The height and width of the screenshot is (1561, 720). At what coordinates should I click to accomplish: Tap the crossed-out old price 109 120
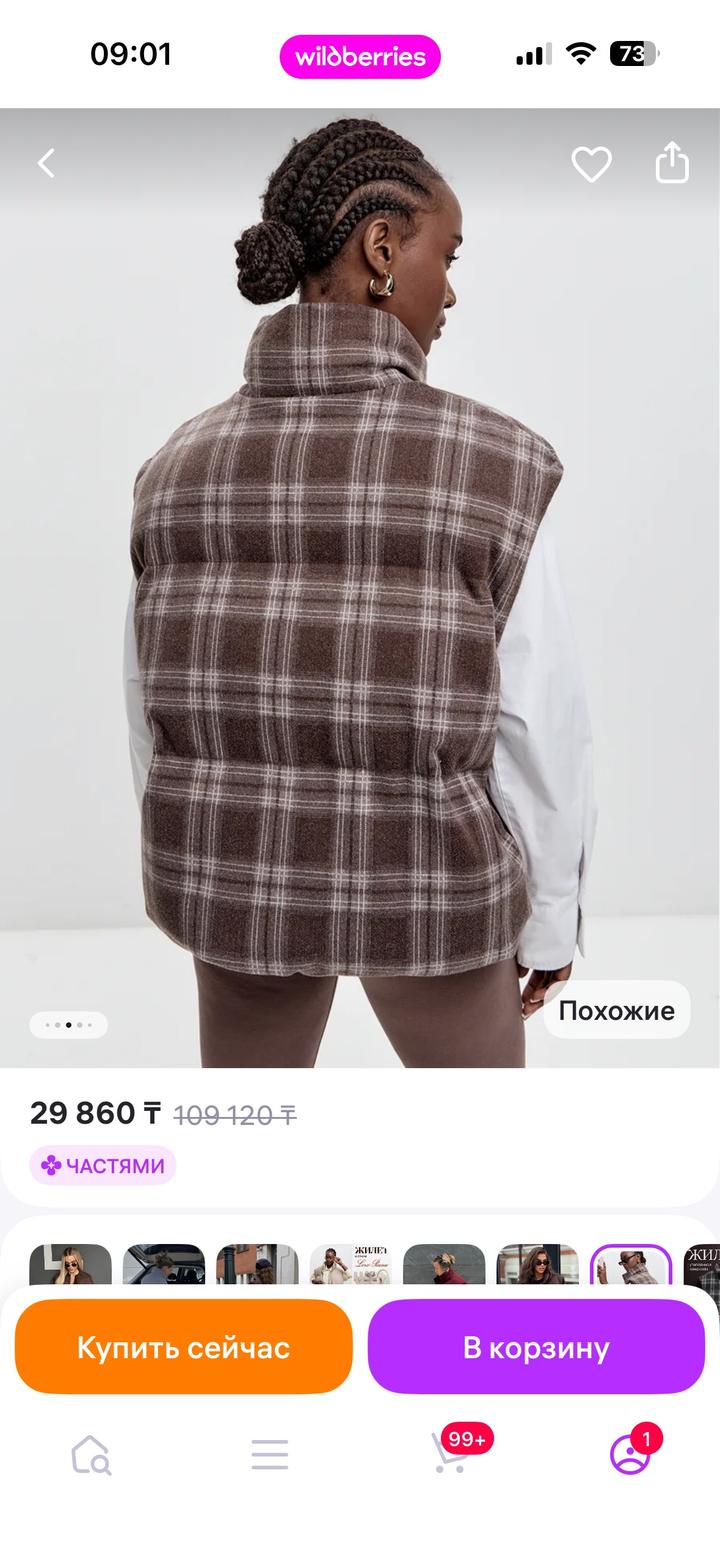point(235,1113)
